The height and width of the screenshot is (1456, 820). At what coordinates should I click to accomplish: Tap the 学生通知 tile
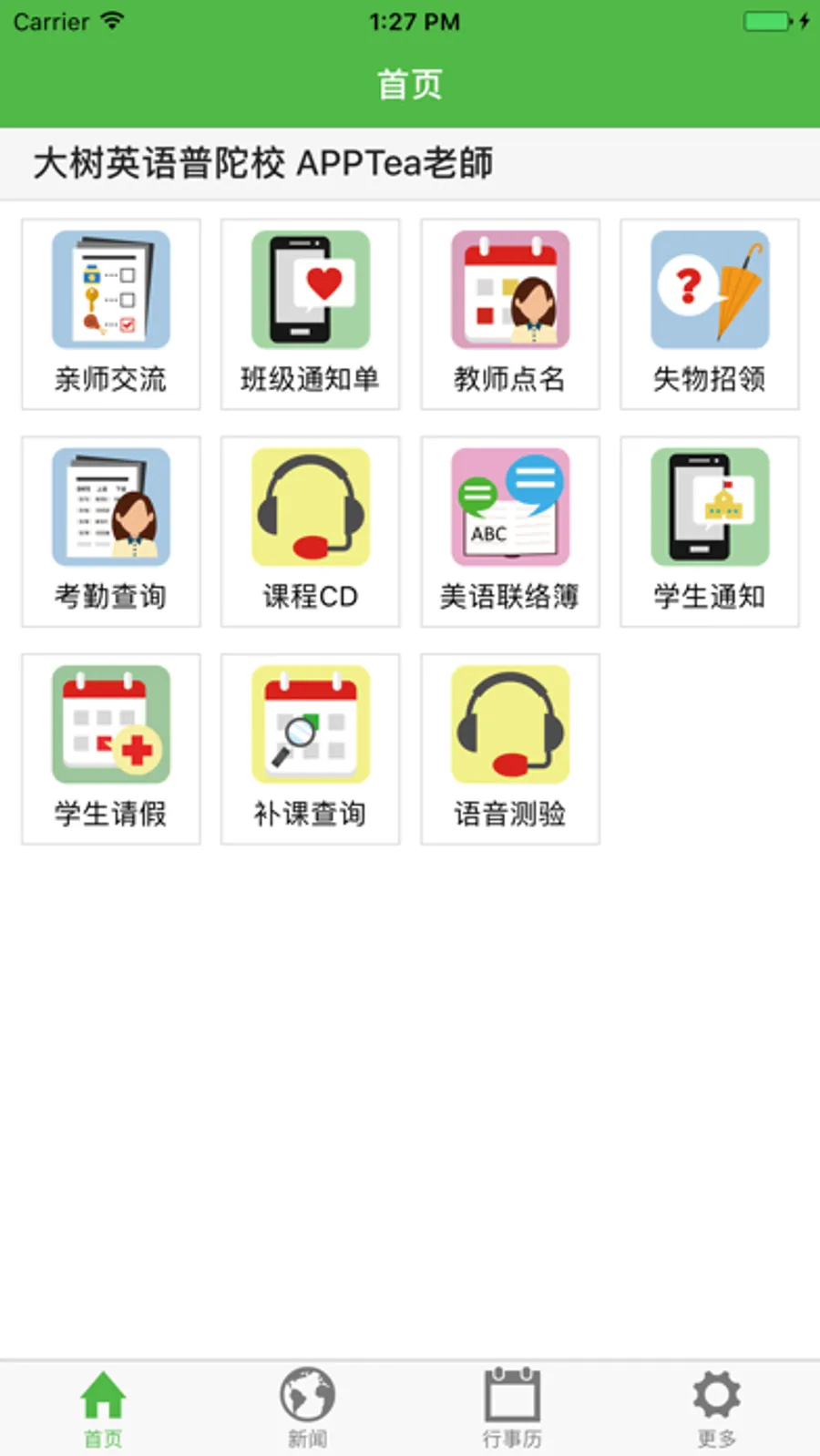click(709, 531)
